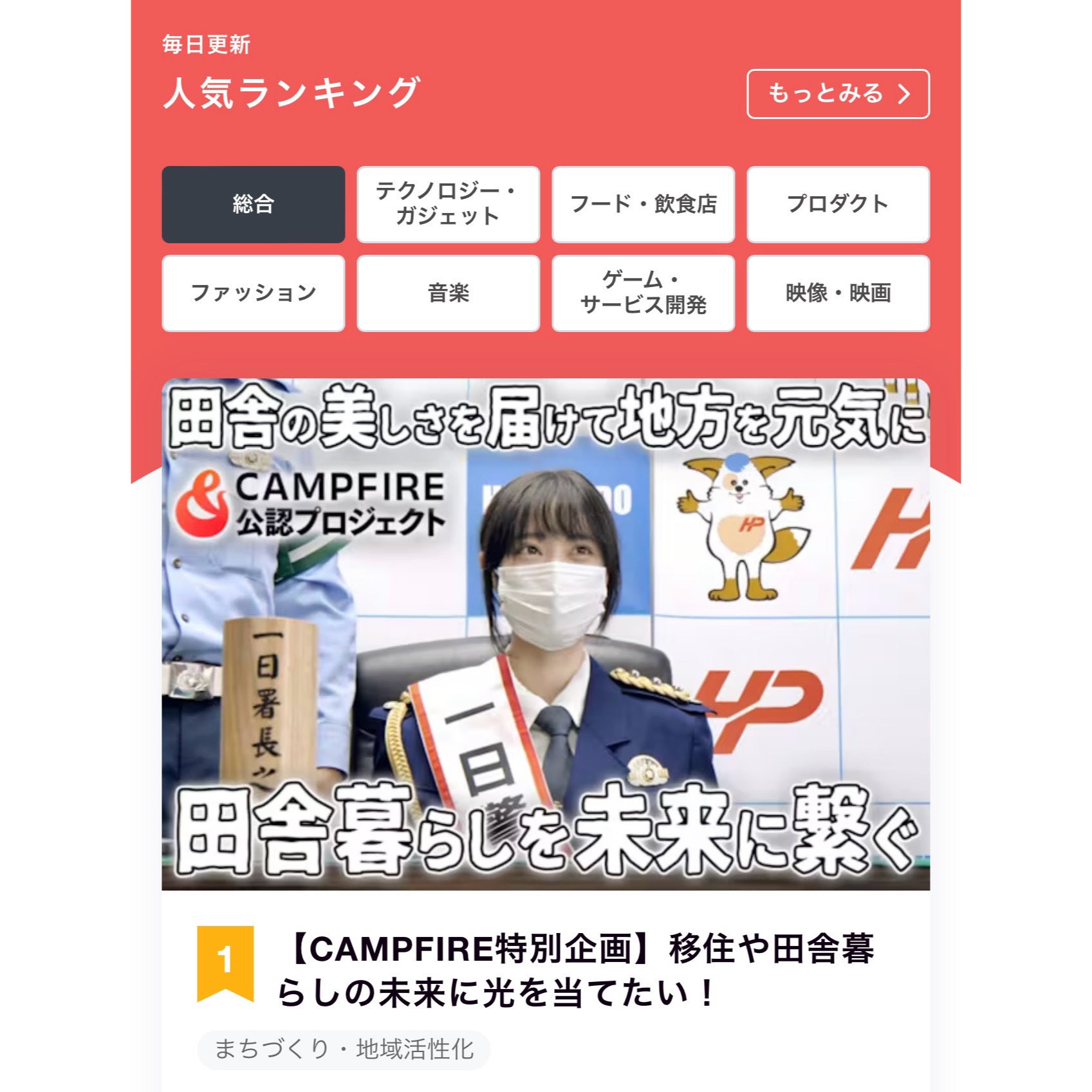The width and height of the screenshot is (1092, 1092).
Task: View the 映像・映画 ranking
Action: pyautogui.click(x=837, y=293)
